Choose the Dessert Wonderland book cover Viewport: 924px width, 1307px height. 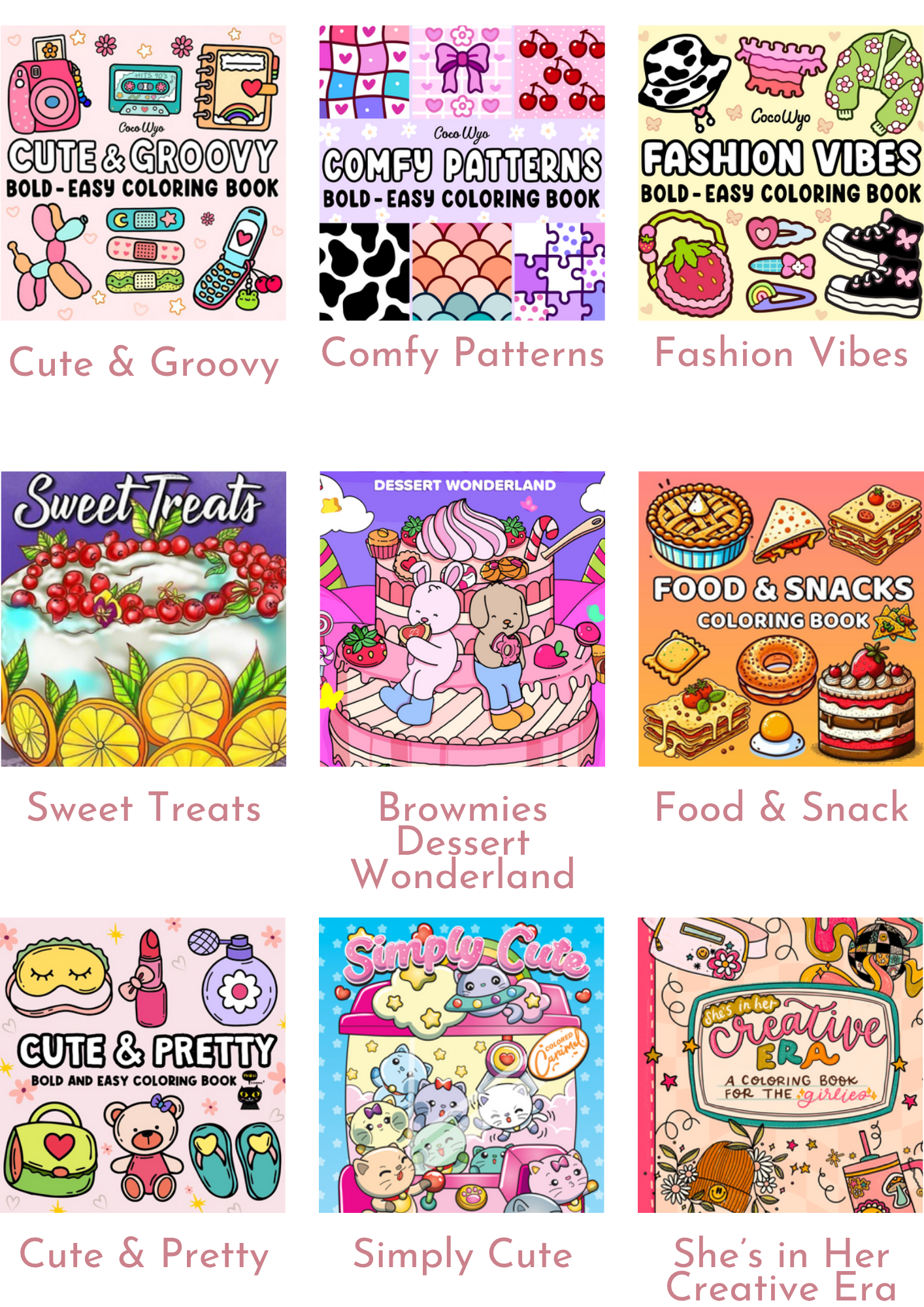pos(462,619)
